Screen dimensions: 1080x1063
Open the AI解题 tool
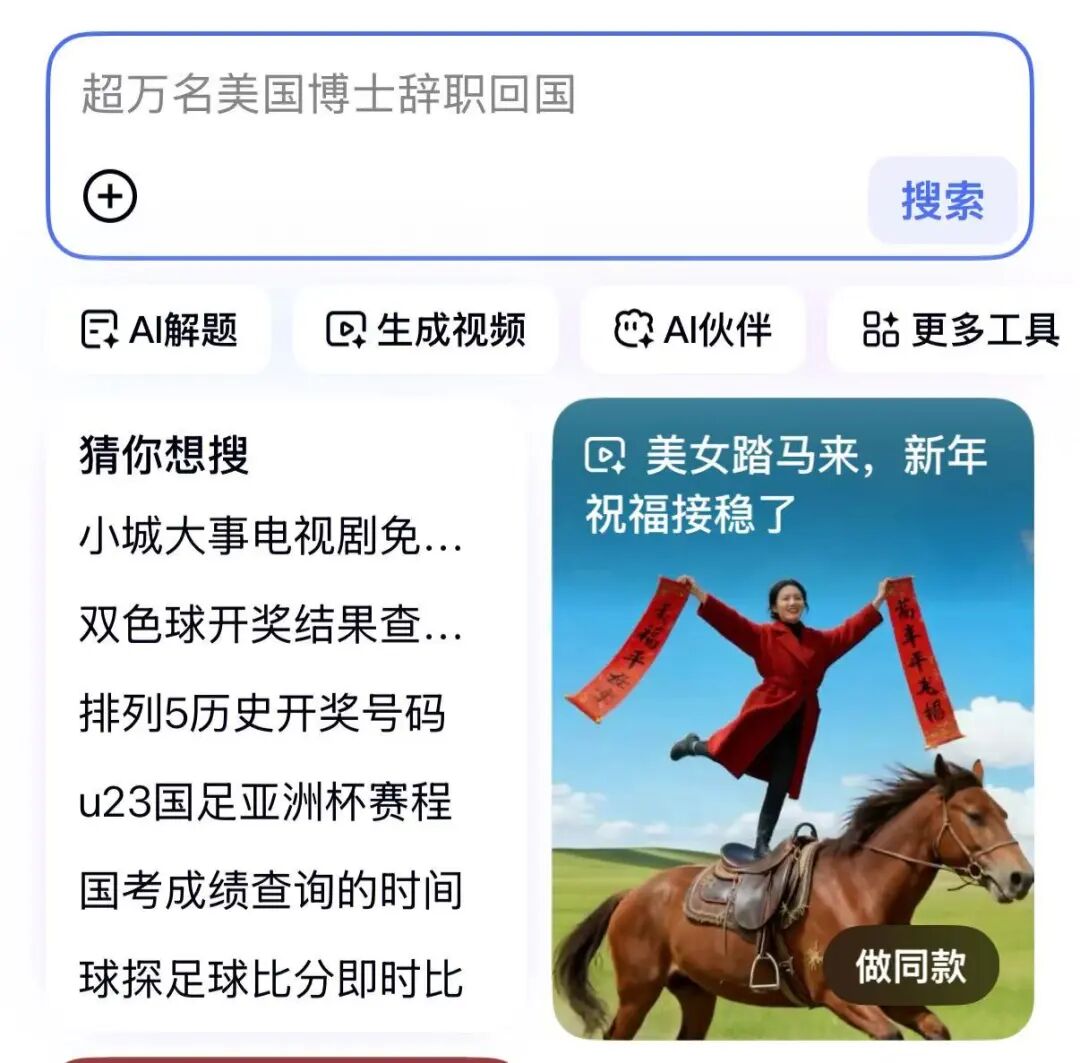(x=160, y=330)
